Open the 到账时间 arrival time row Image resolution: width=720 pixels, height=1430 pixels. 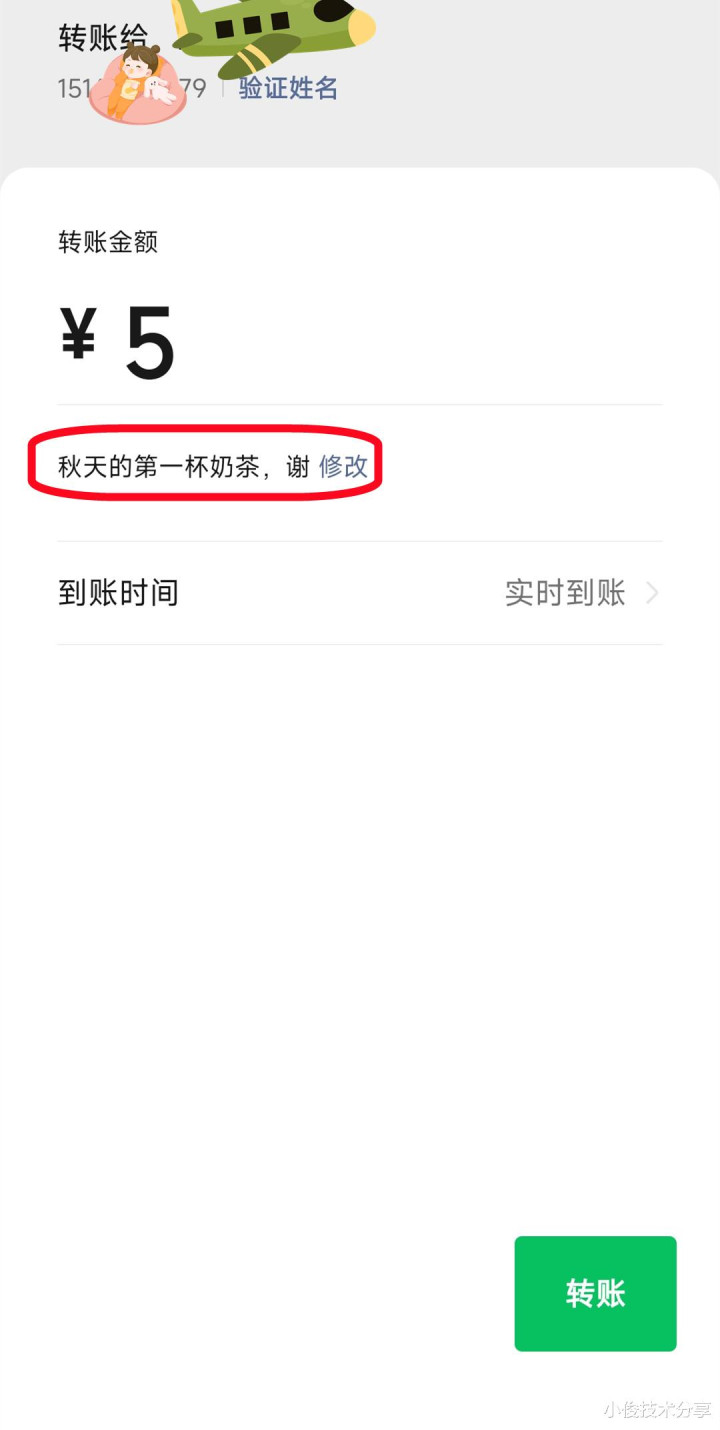[360, 593]
